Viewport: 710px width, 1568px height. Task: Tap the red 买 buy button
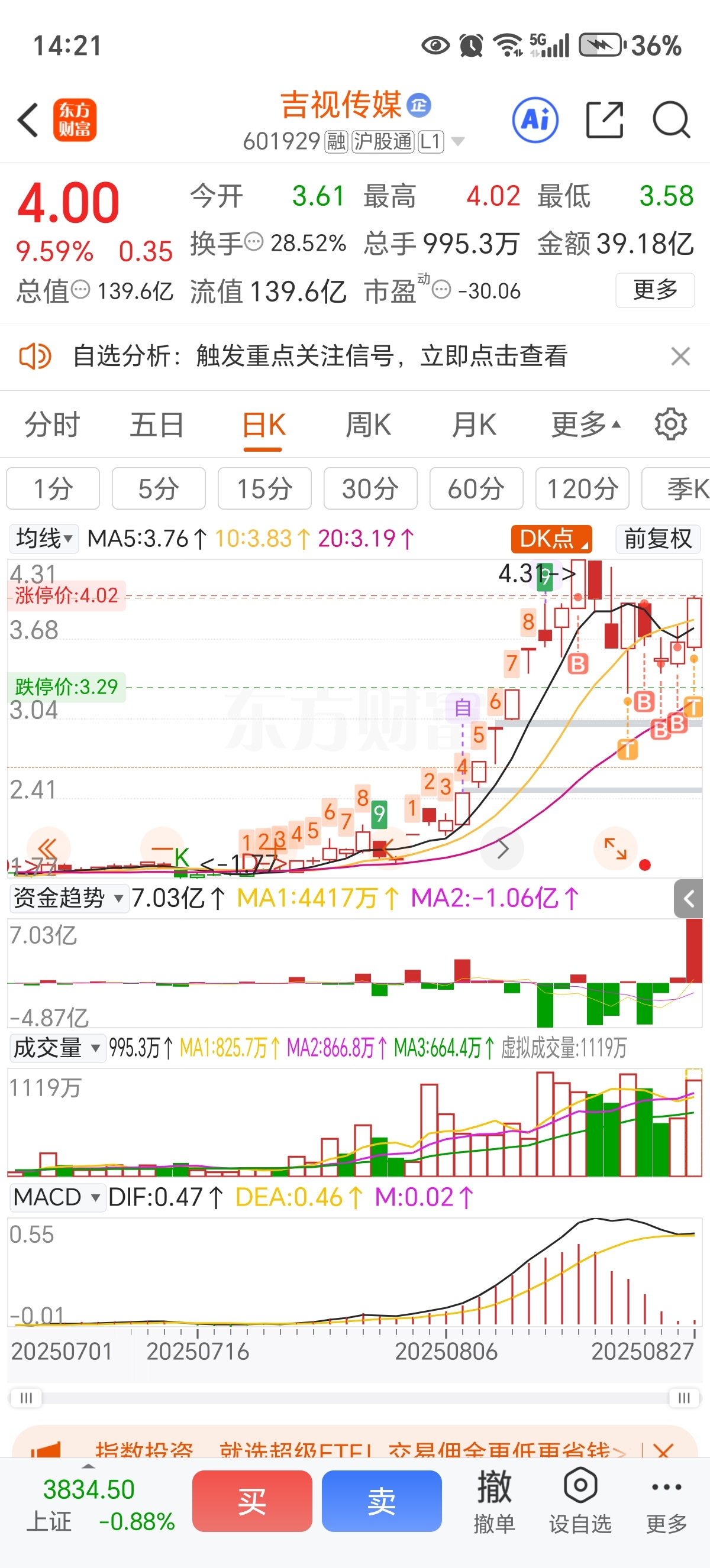pyautogui.click(x=252, y=1501)
